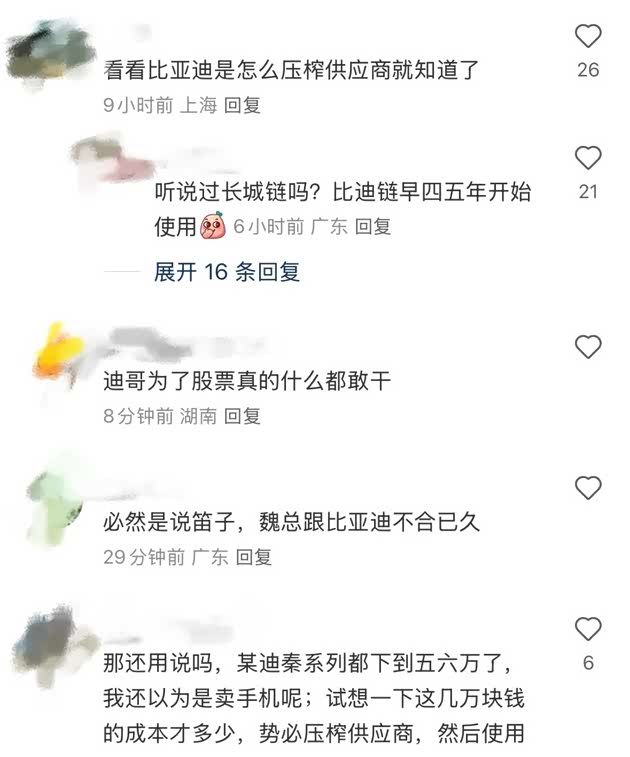Reply to the 8分钟前 湖南 comment
The image size is (630, 757).
pyautogui.click(x=242, y=415)
